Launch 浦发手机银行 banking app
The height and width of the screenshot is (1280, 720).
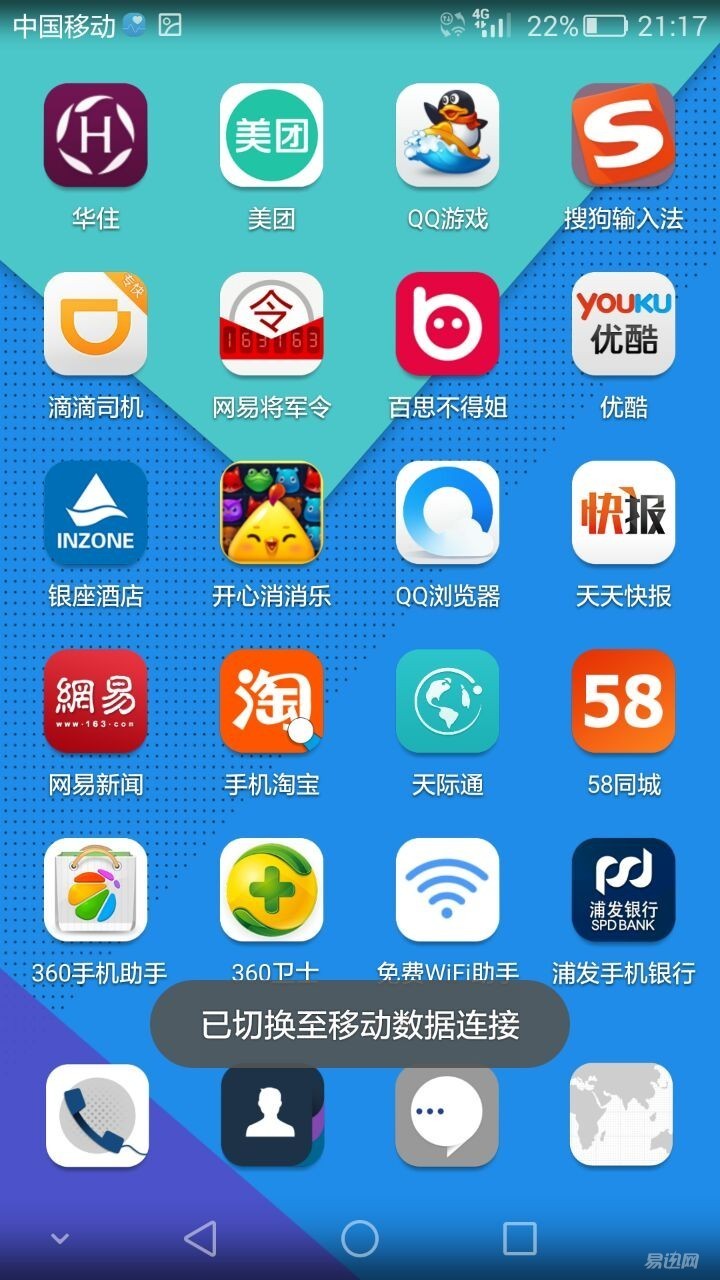(x=622, y=889)
